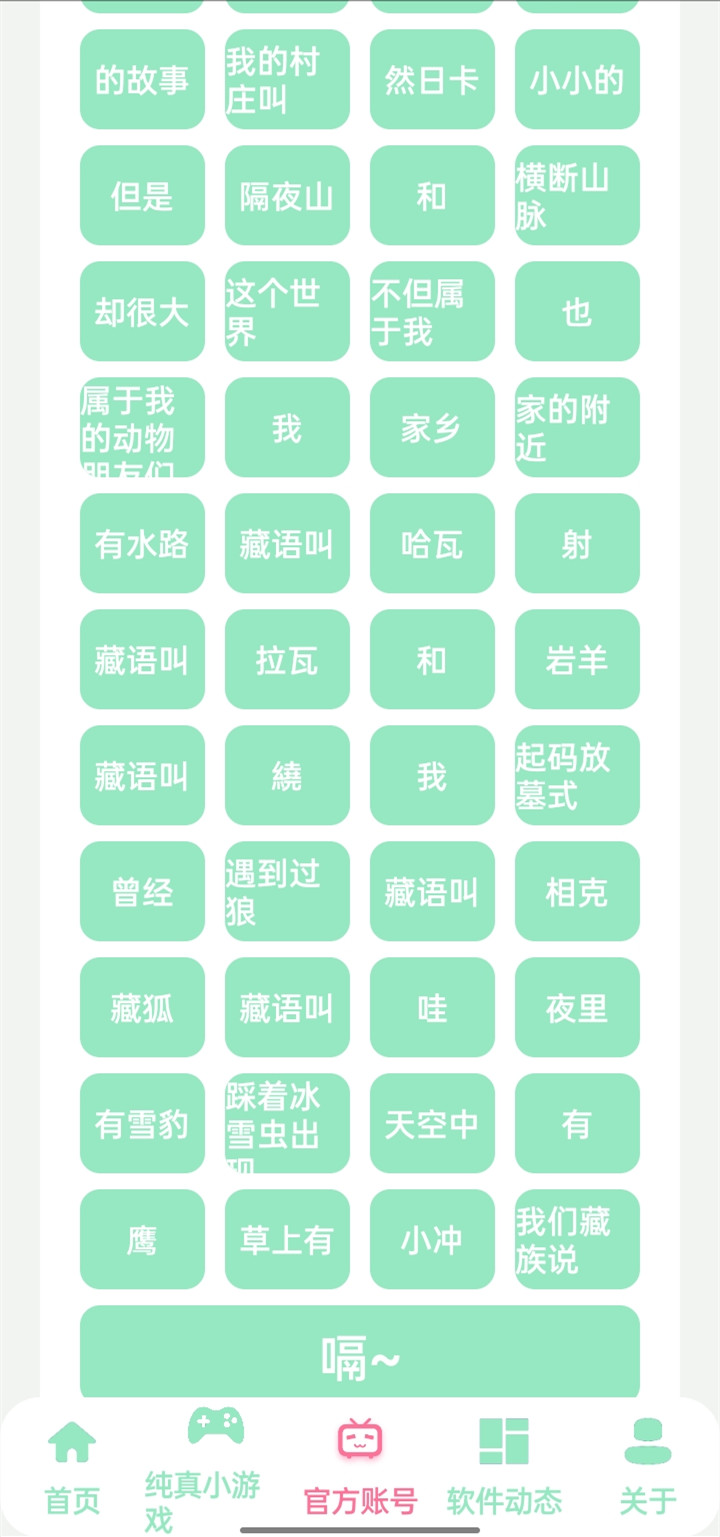
Task: Tap the 我的村庄叫 button
Action: (287, 80)
